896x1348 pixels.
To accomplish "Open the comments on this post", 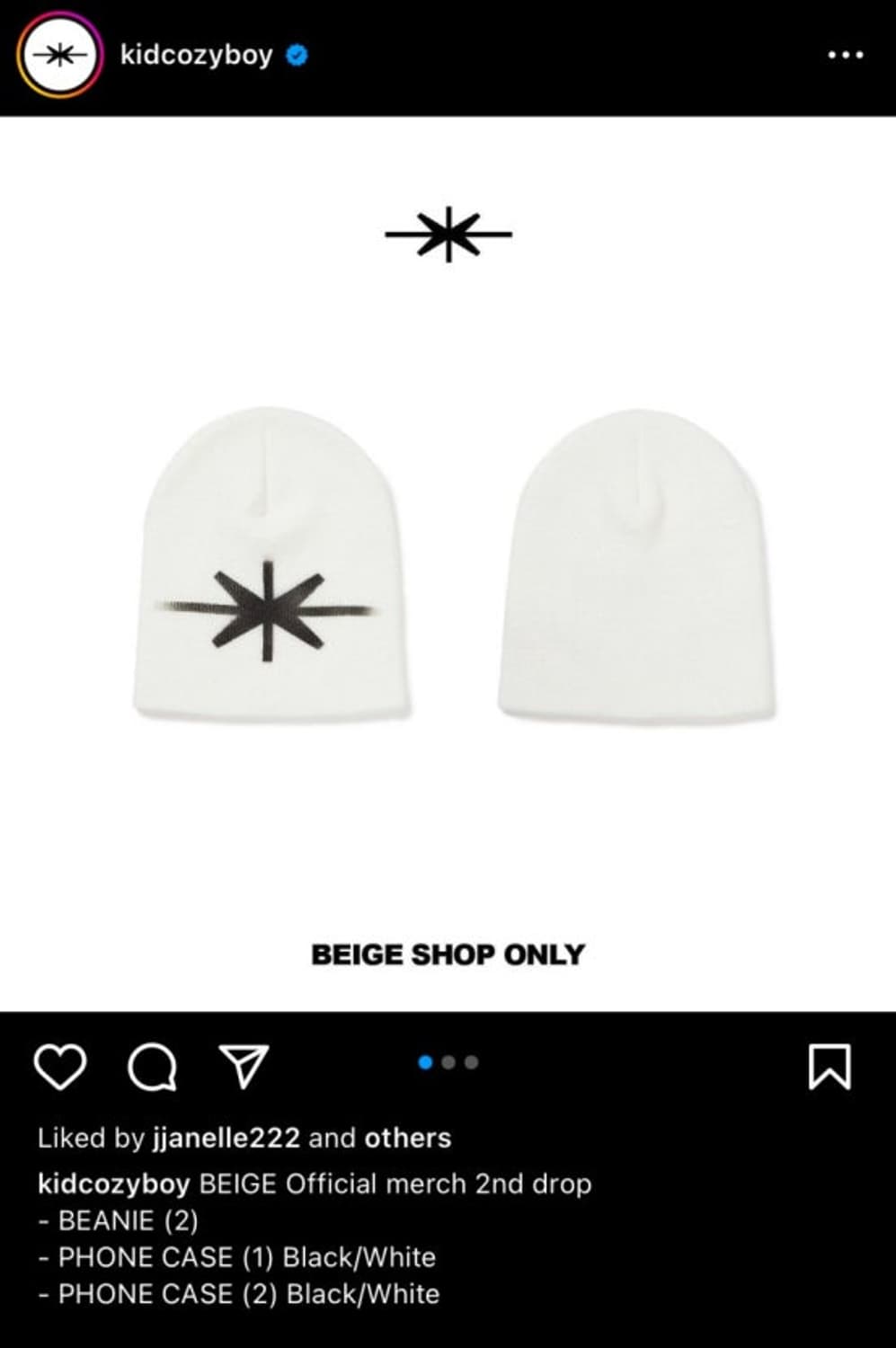I will pyautogui.click(x=152, y=1067).
